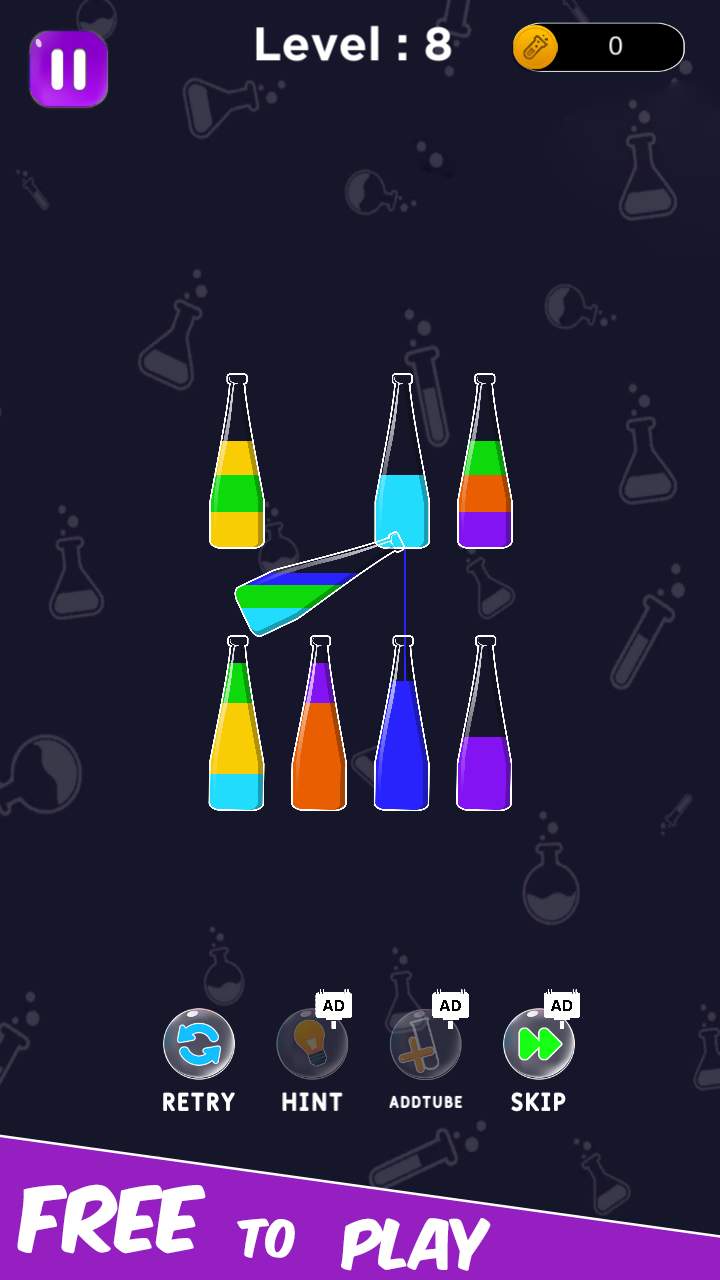
Task: Select the Retry icon
Action: pyautogui.click(x=197, y=1043)
